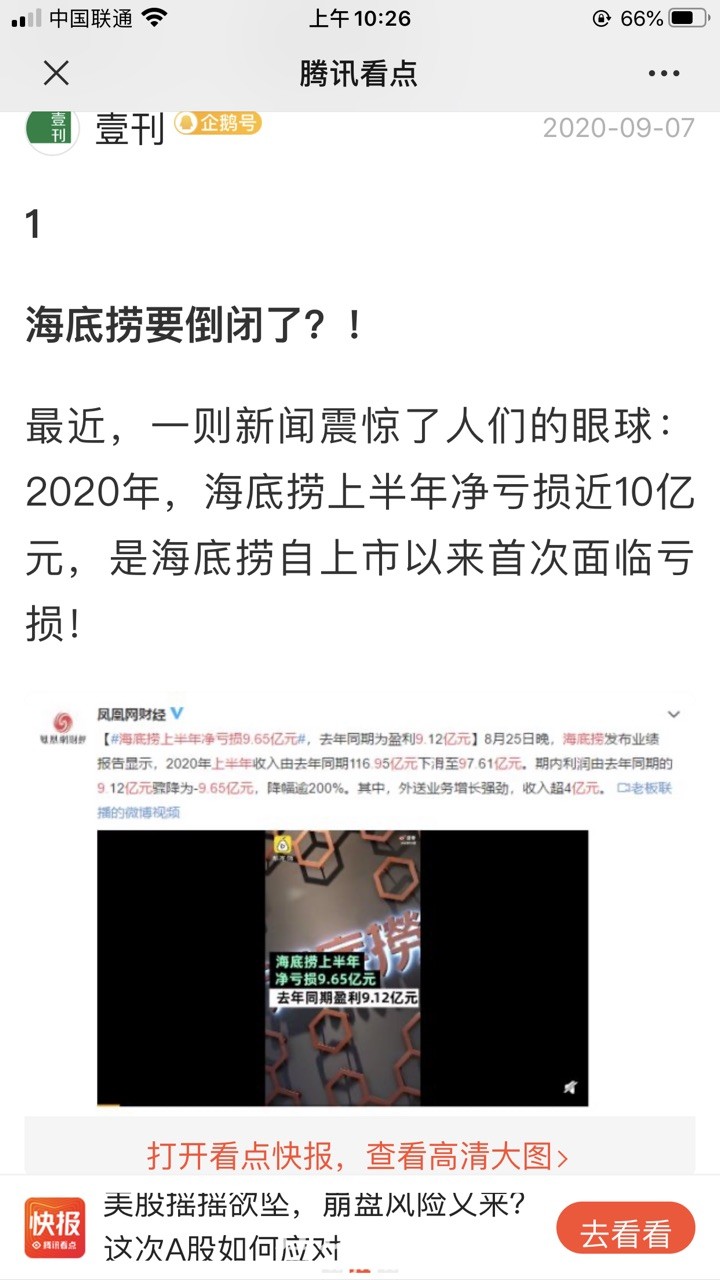This screenshot has height=1280, width=720.
Task: Open the 美股摇摇欲坠 promoted article banner
Action: click(x=320, y=1225)
